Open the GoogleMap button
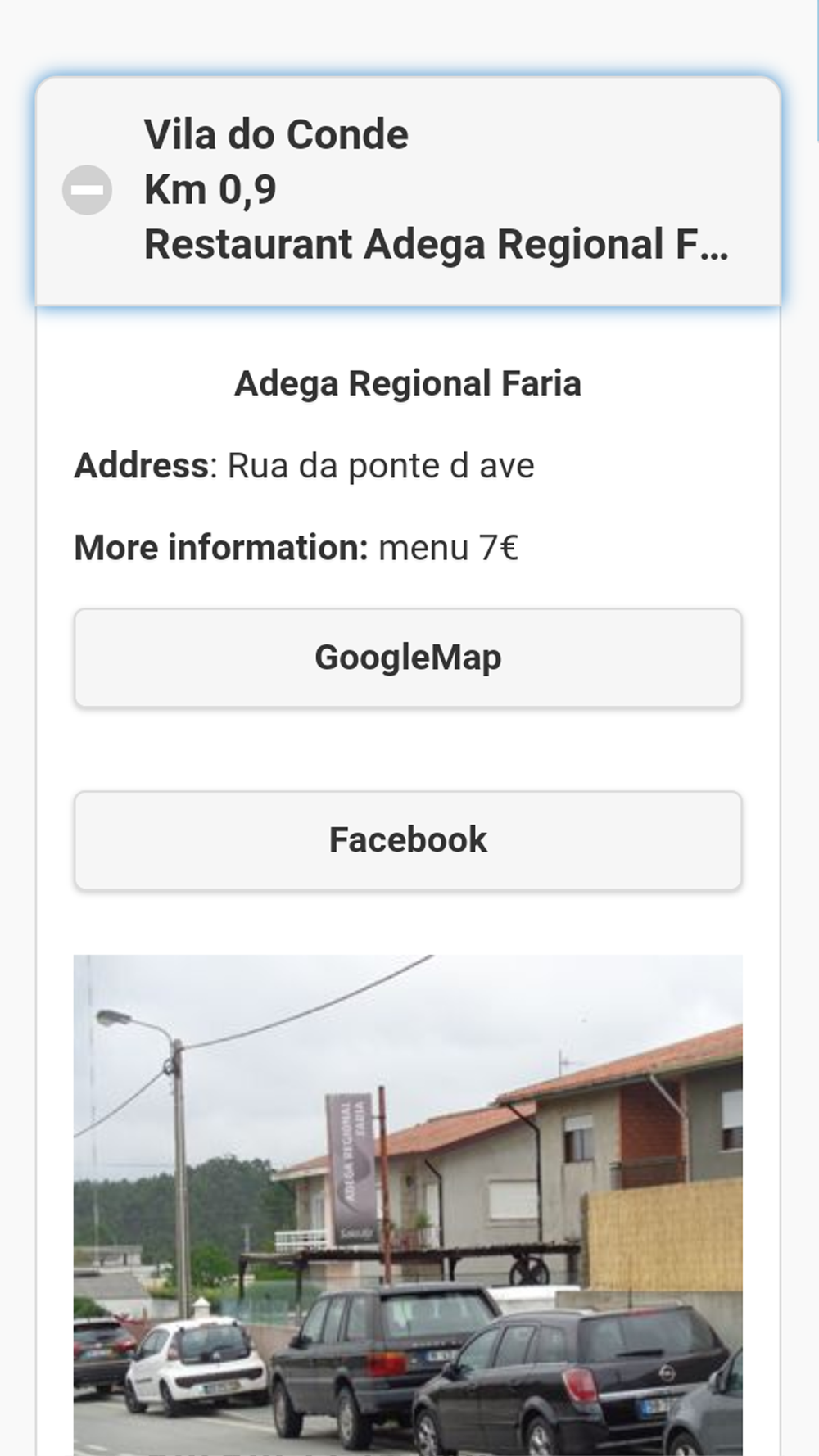The width and height of the screenshot is (819, 1456). click(408, 658)
